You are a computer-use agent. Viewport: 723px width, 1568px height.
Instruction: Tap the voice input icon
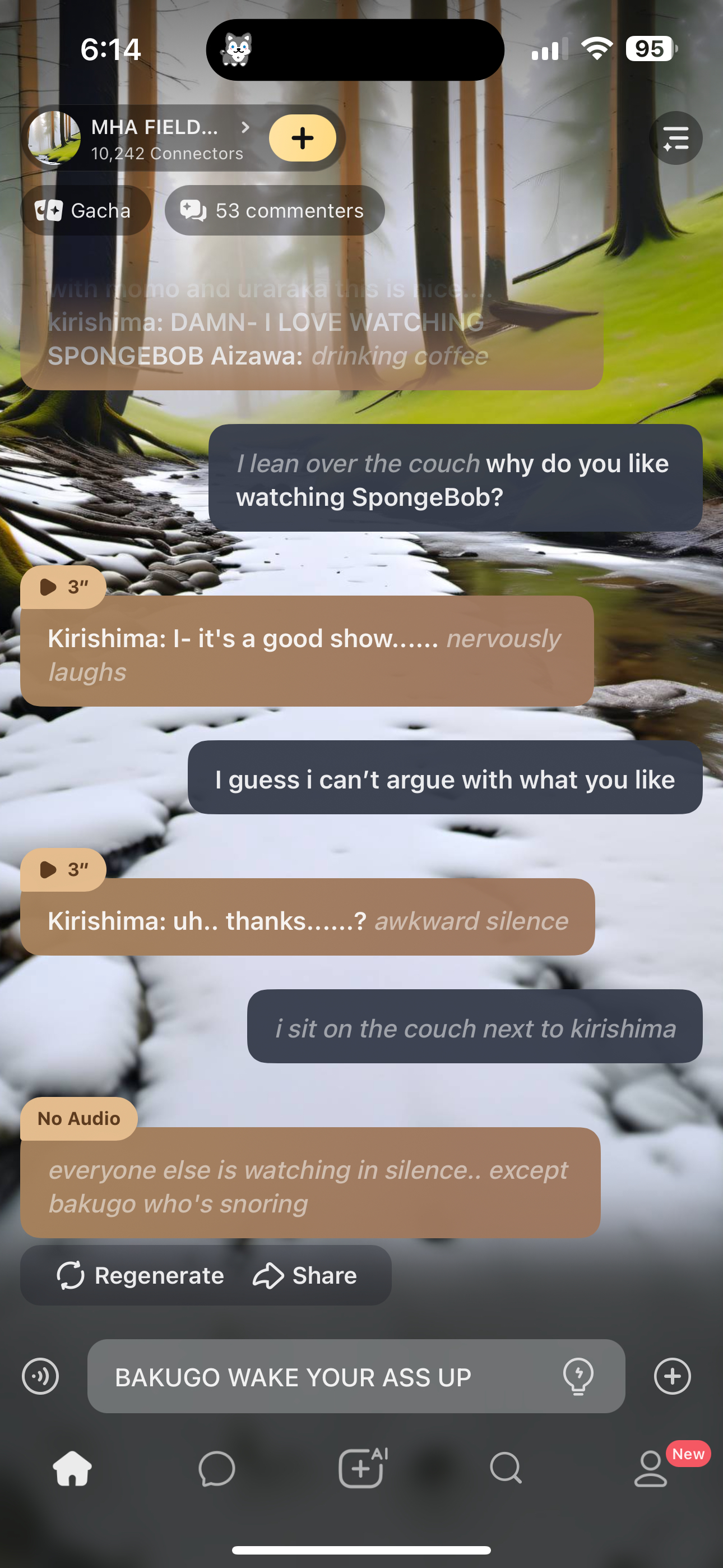pyautogui.click(x=40, y=1376)
